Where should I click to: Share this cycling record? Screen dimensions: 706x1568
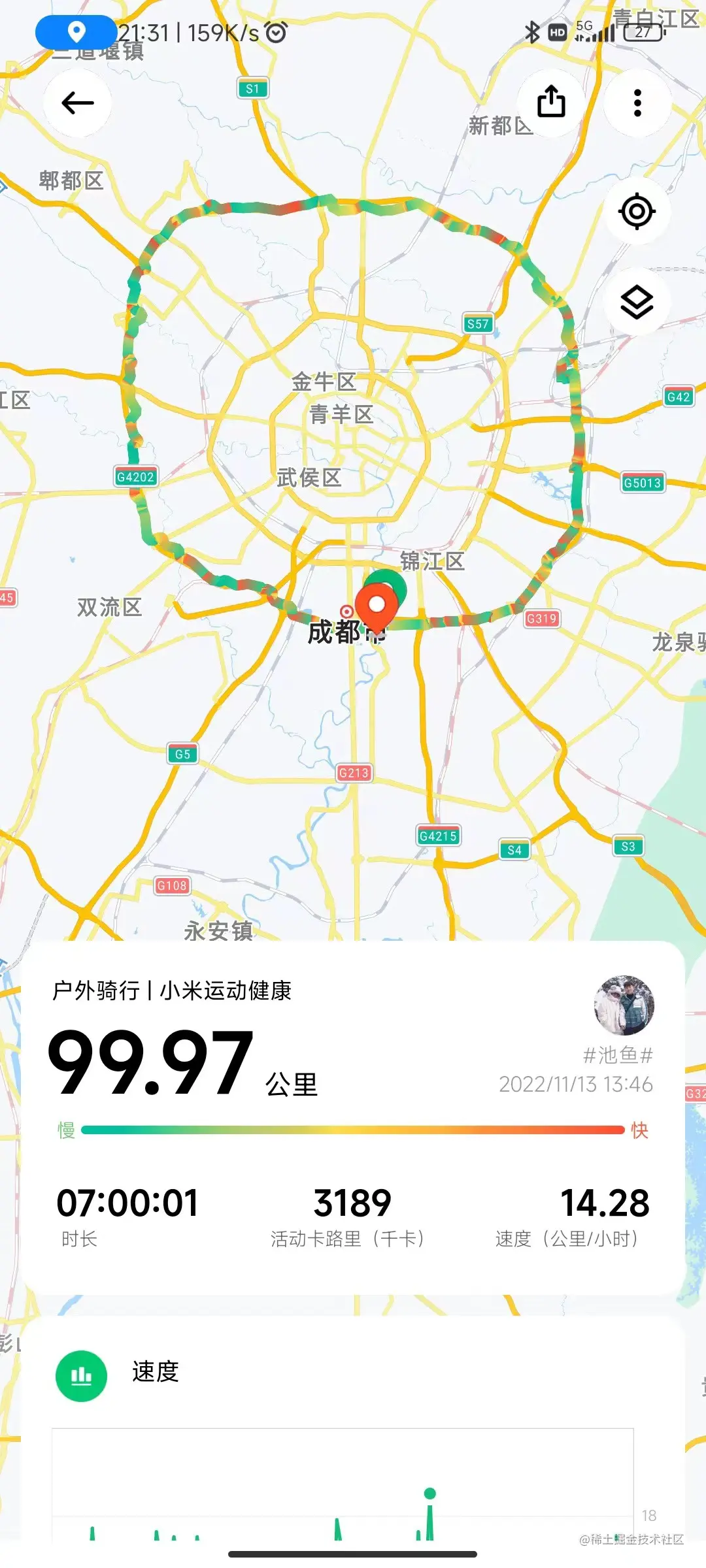pyautogui.click(x=550, y=103)
